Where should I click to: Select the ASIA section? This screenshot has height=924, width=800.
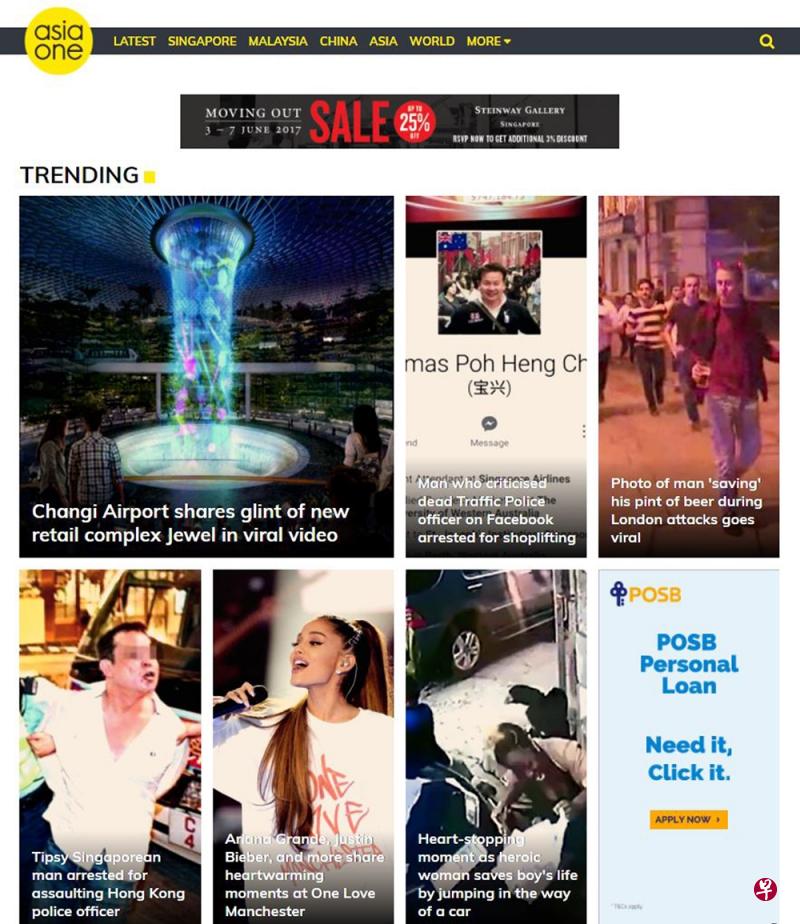click(x=383, y=41)
